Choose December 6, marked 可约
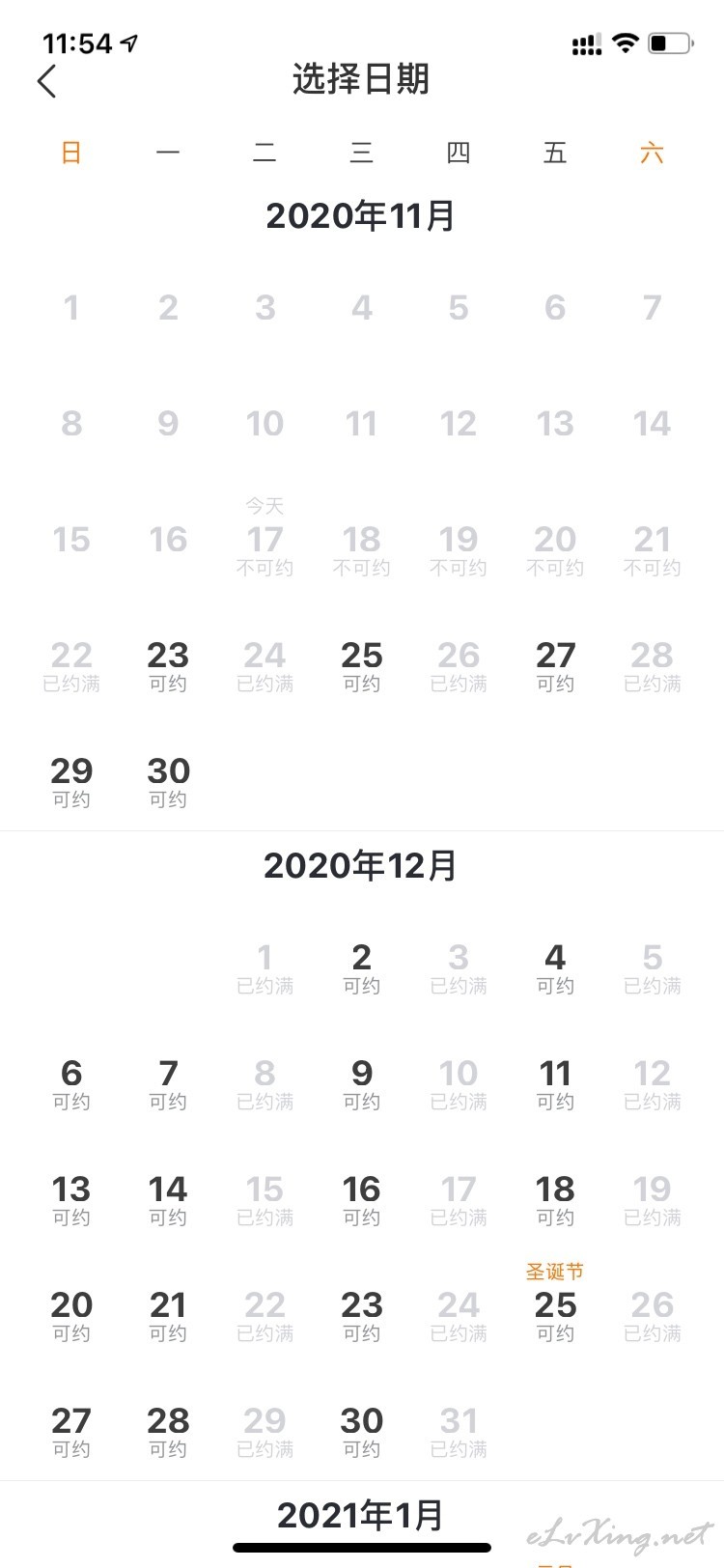This screenshot has width=724, height=1568. (71, 1085)
